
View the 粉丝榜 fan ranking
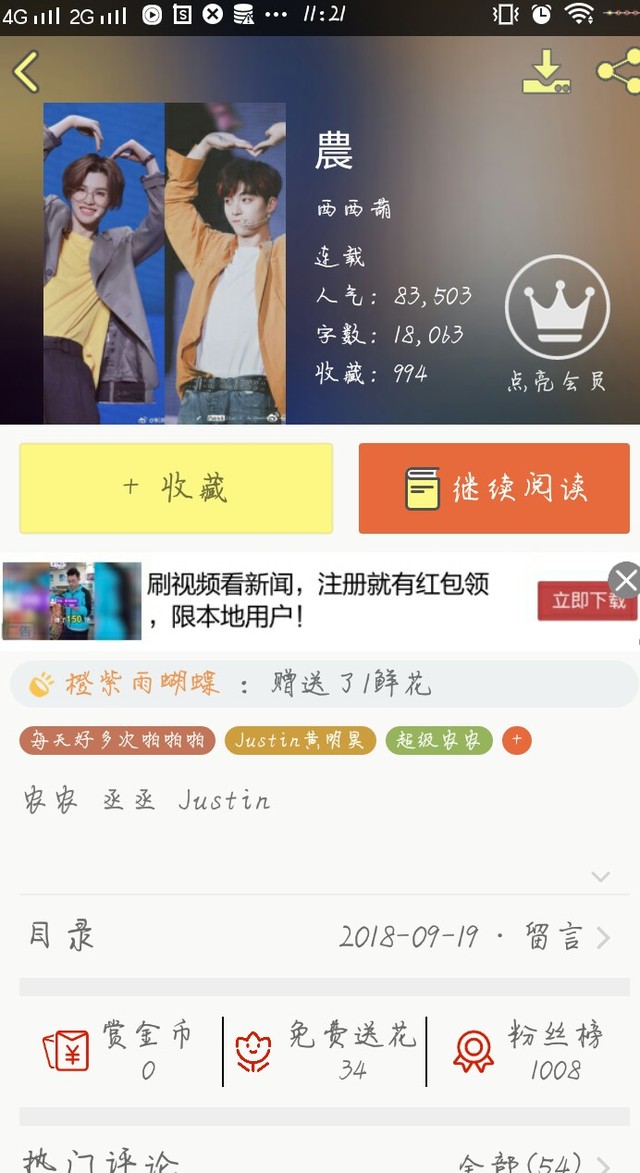pos(530,1051)
